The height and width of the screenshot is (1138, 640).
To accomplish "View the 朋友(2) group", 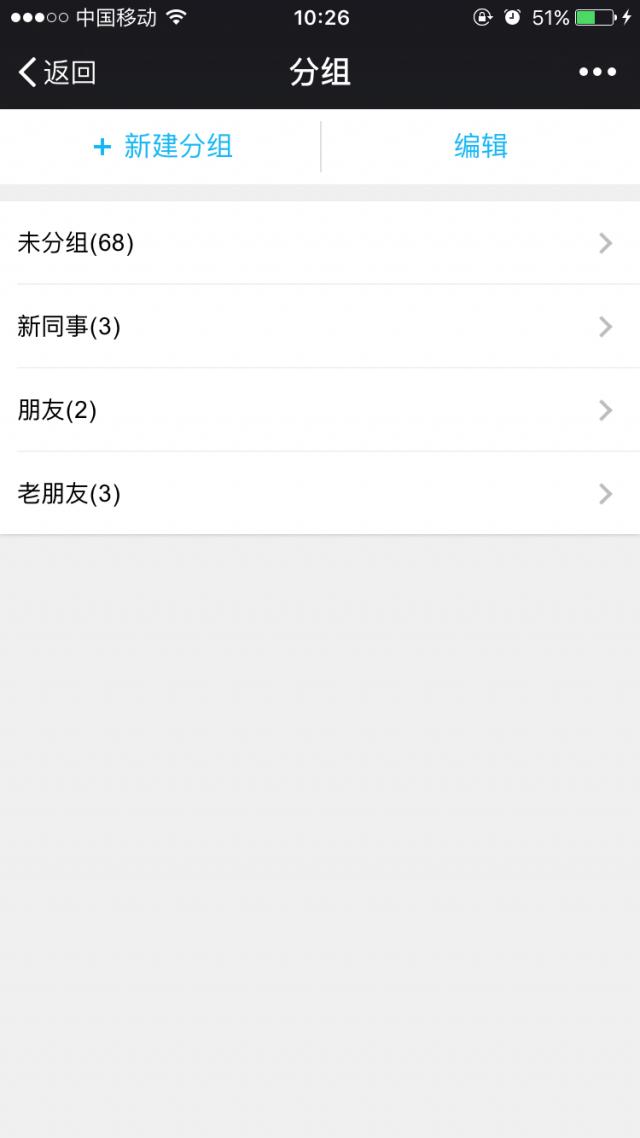I will click(320, 410).
